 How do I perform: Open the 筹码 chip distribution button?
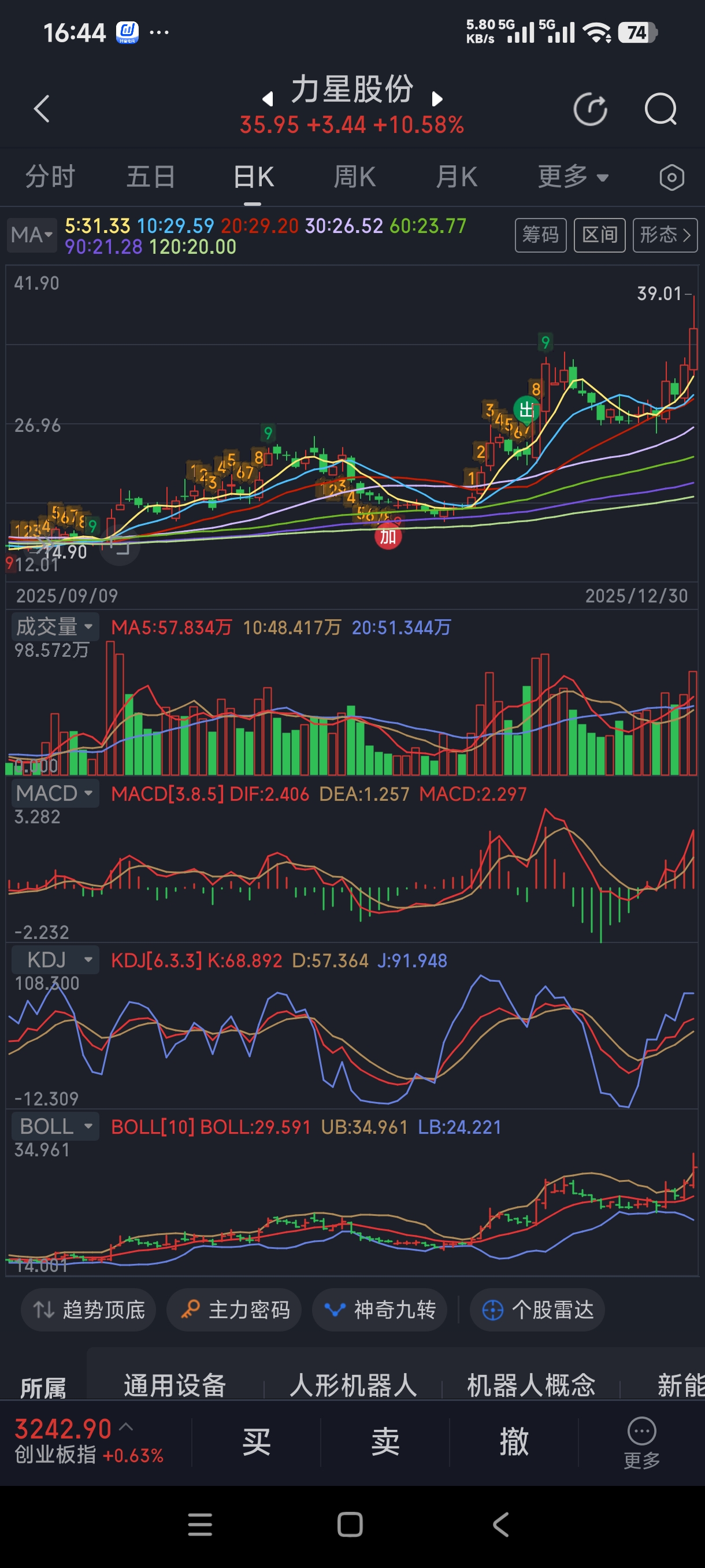point(540,235)
